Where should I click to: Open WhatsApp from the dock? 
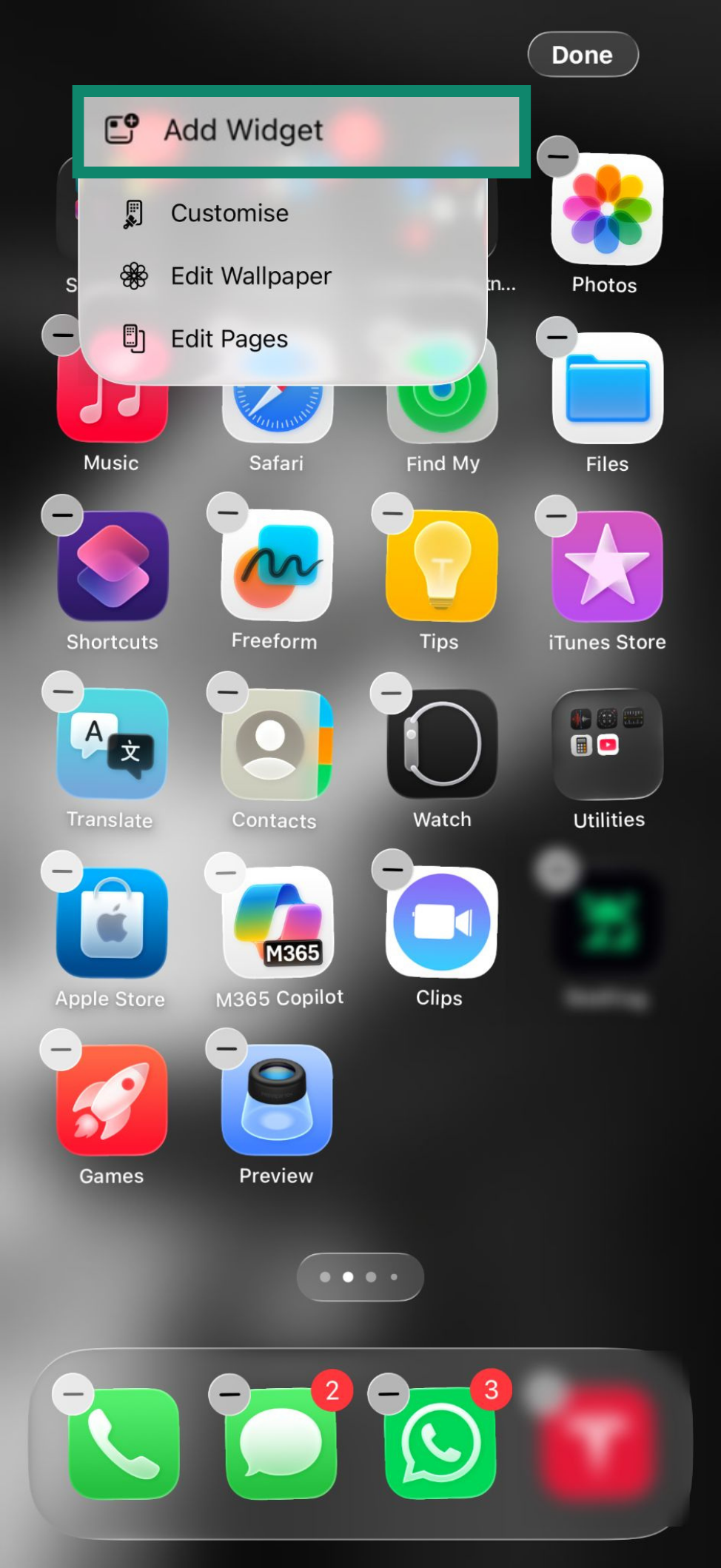[441, 1443]
